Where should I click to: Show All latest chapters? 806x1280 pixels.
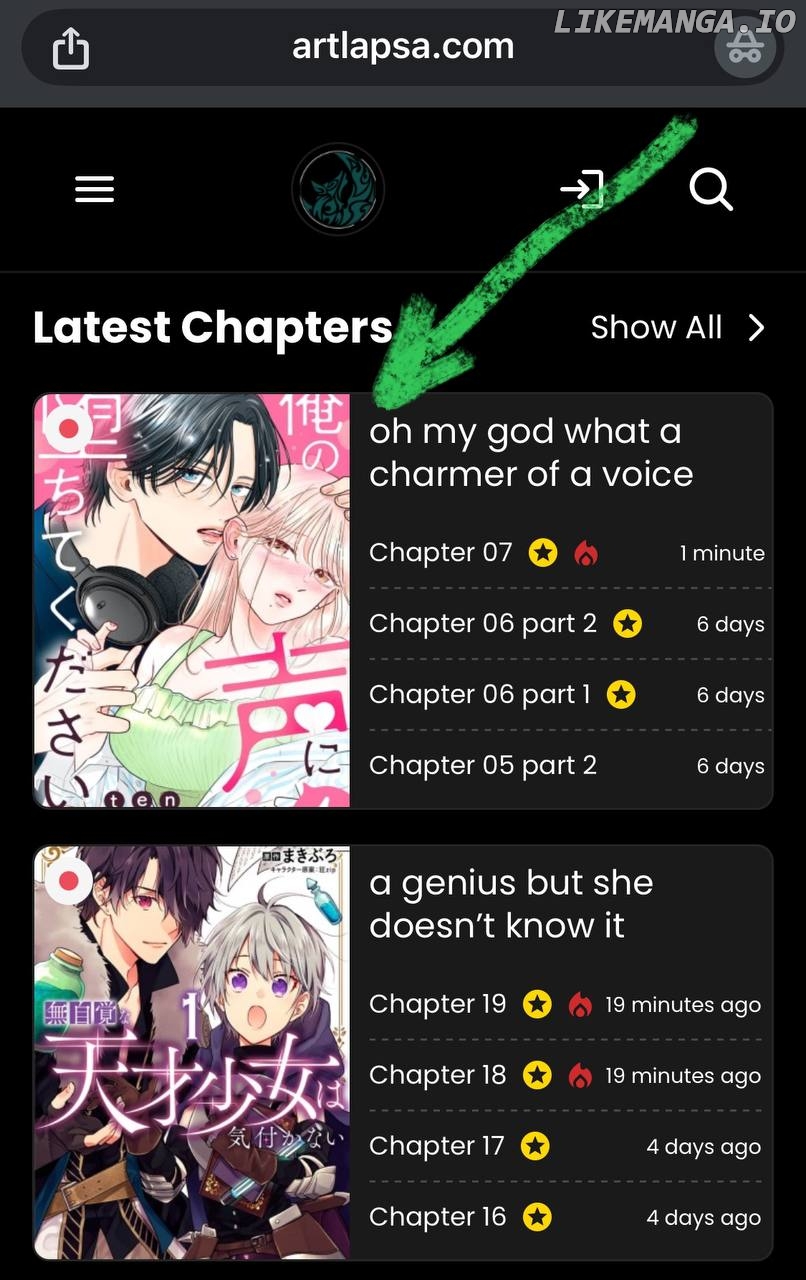pos(677,327)
